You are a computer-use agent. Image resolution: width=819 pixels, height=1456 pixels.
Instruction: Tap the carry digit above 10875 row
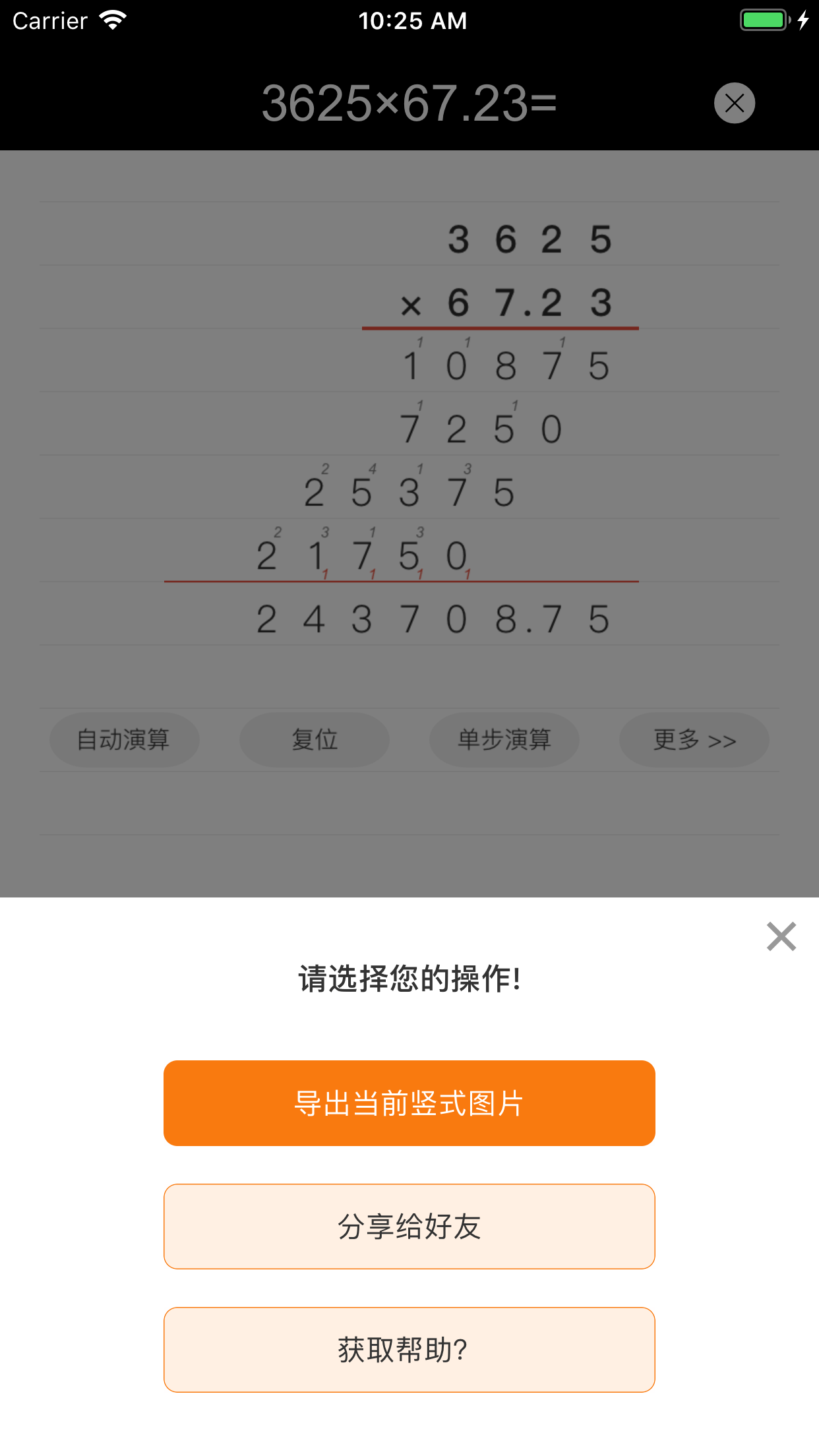pyautogui.click(x=420, y=342)
